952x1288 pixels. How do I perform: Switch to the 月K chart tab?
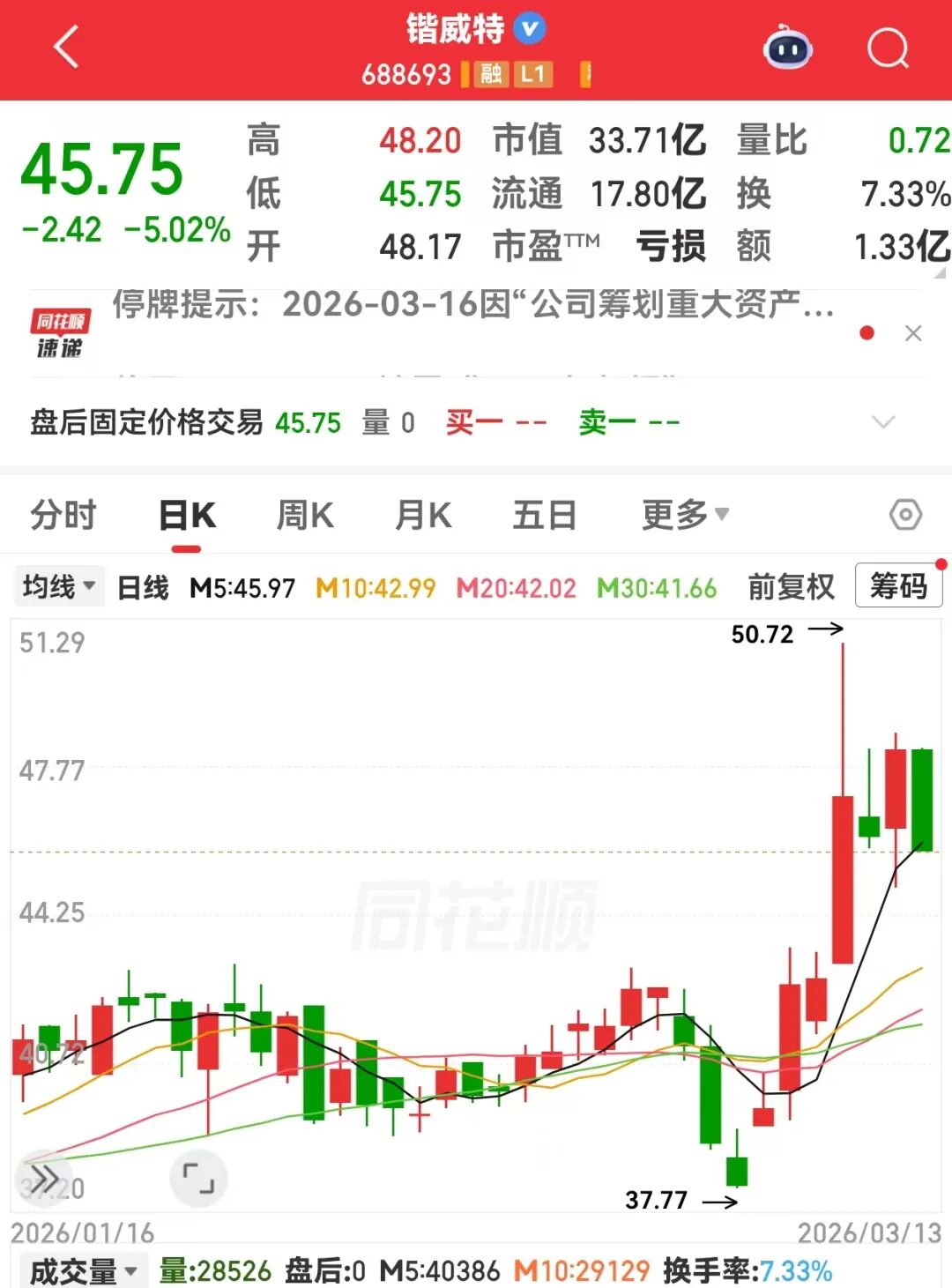(423, 515)
